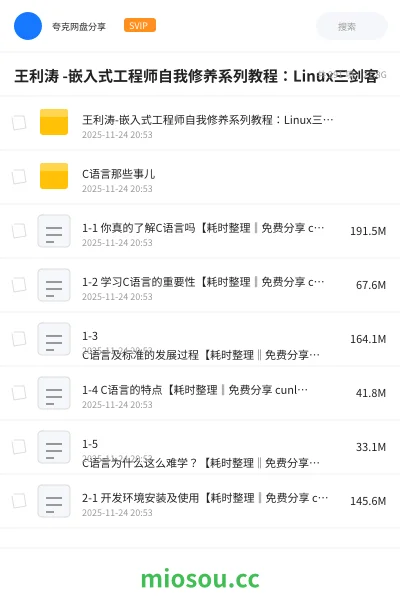400x600 pixels.
Task: Select the checkbox for C语言那些事儿 folder
Action: coord(19,177)
